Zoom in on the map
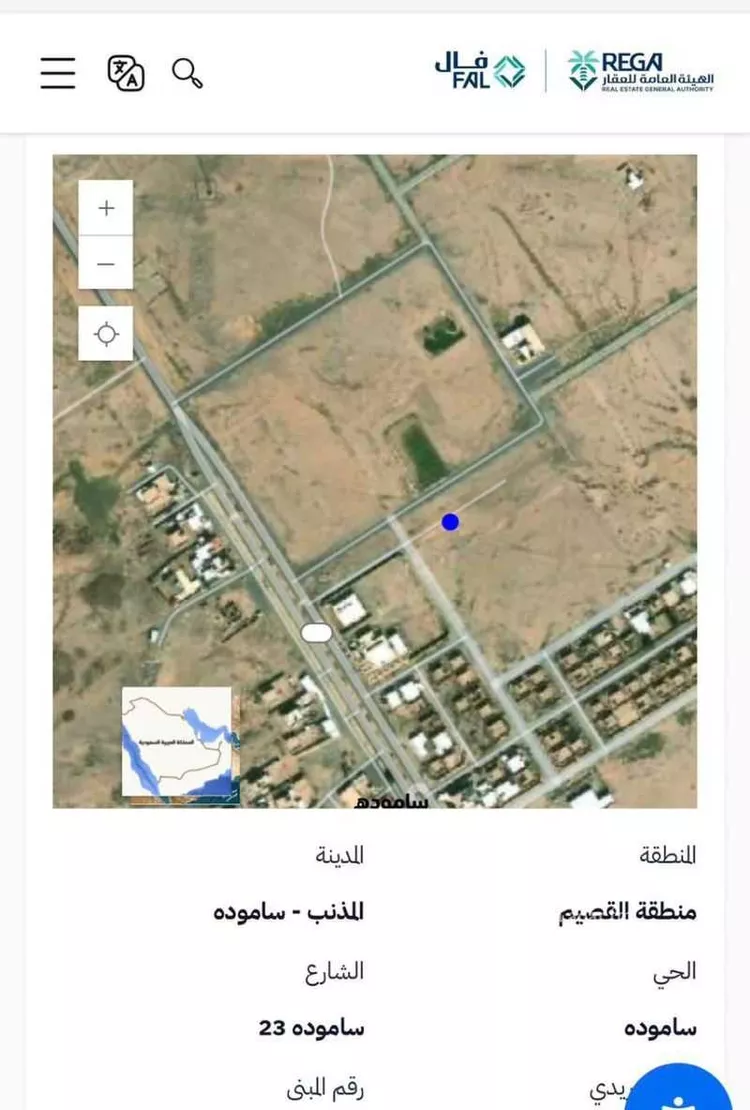The width and height of the screenshot is (750, 1110). point(106,208)
